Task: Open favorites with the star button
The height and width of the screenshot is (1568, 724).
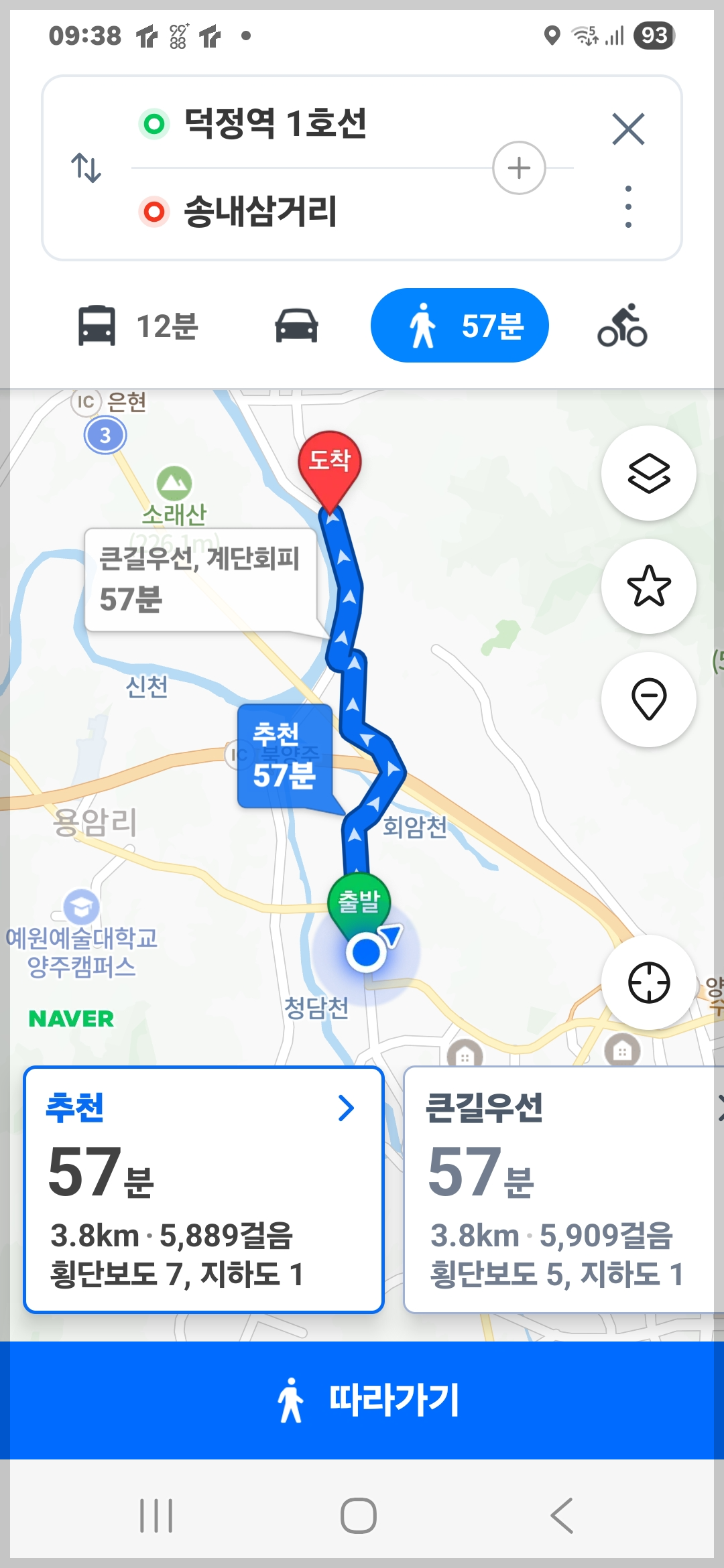Action: tap(648, 586)
